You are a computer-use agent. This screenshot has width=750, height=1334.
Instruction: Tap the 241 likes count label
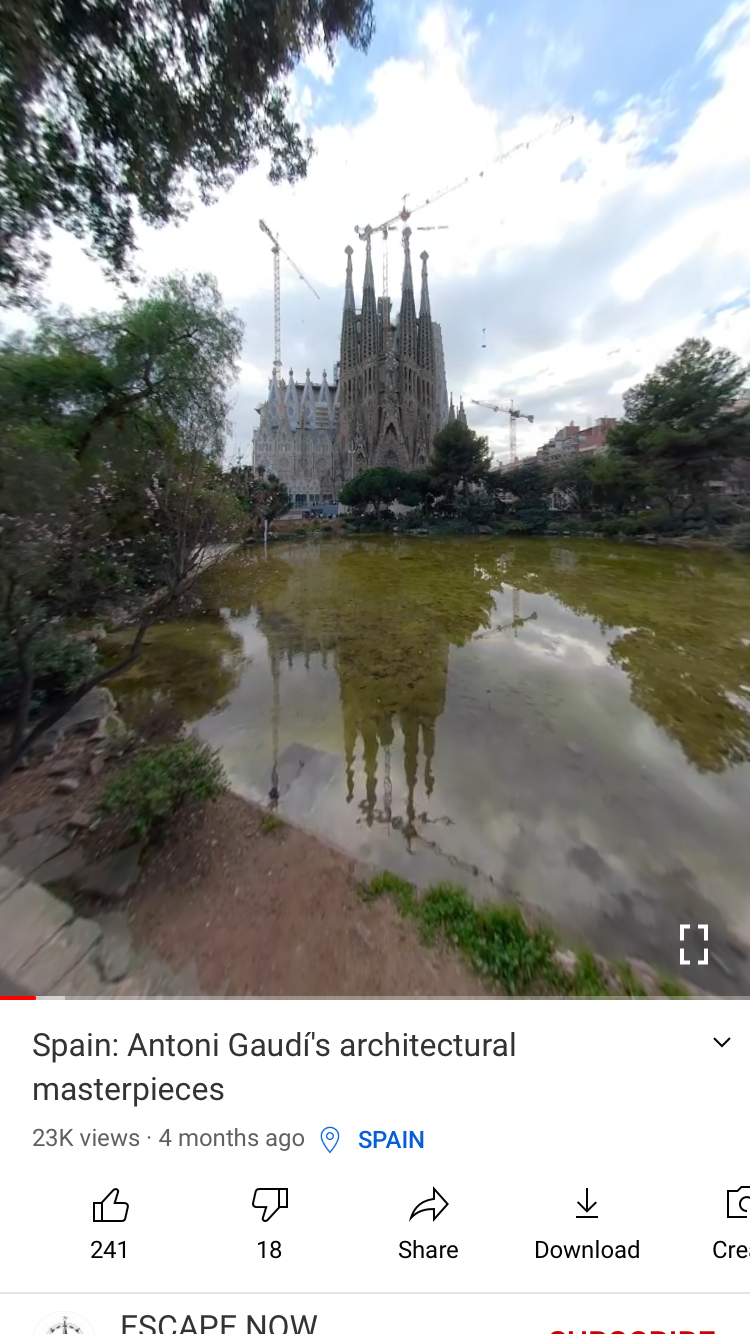109,1249
